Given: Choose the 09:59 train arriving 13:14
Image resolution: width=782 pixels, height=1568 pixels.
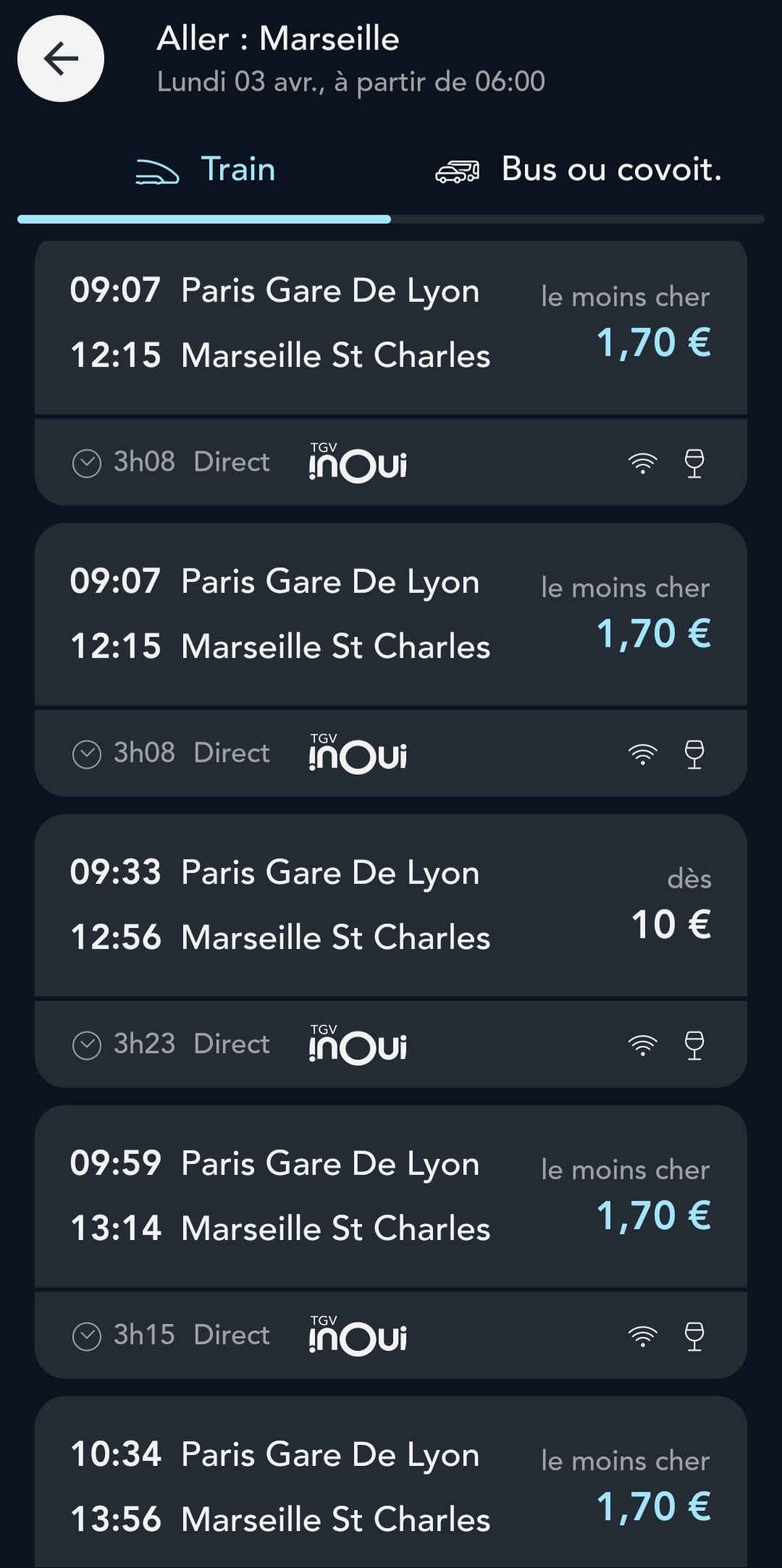Looking at the screenshot, I should pos(391,1242).
